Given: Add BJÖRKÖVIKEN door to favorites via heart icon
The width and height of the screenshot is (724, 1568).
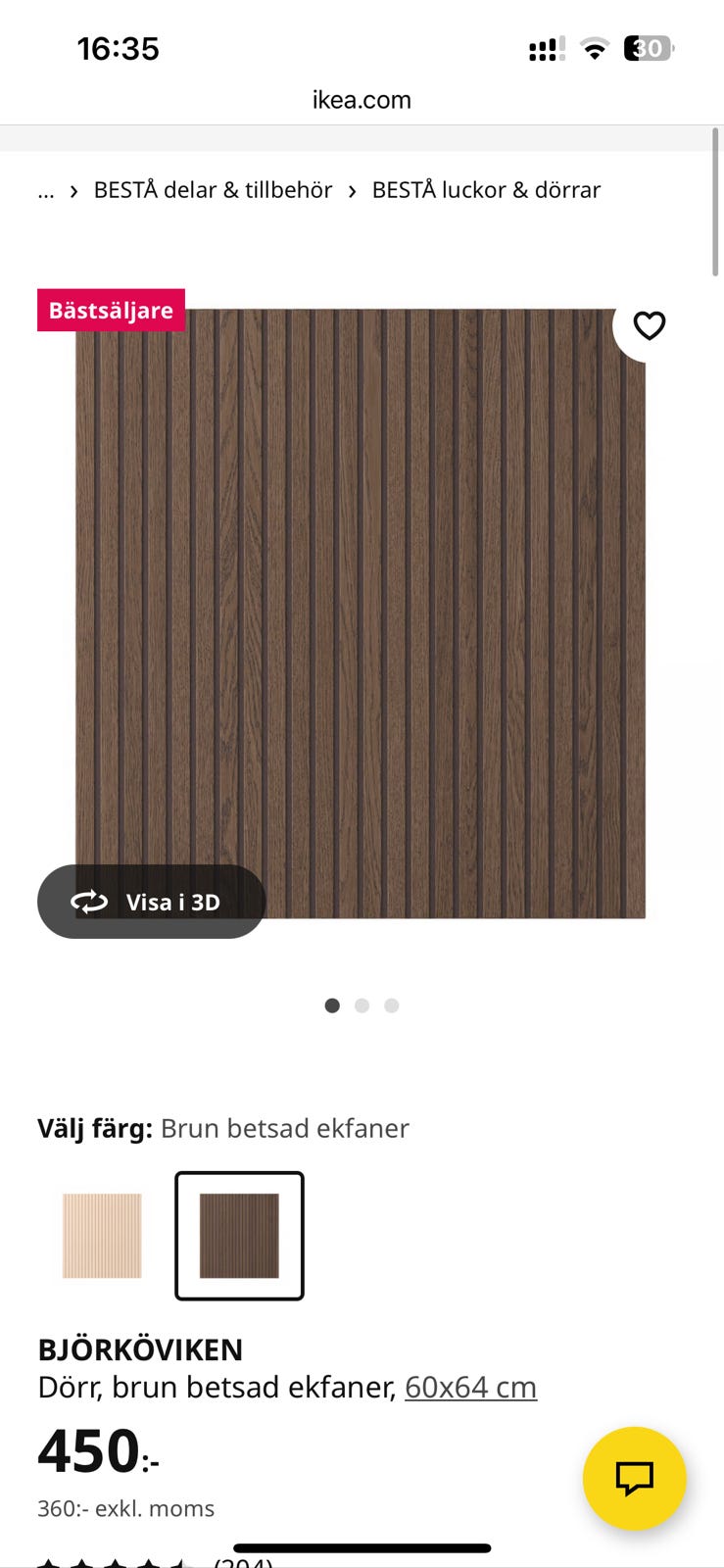Looking at the screenshot, I should (649, 325).
